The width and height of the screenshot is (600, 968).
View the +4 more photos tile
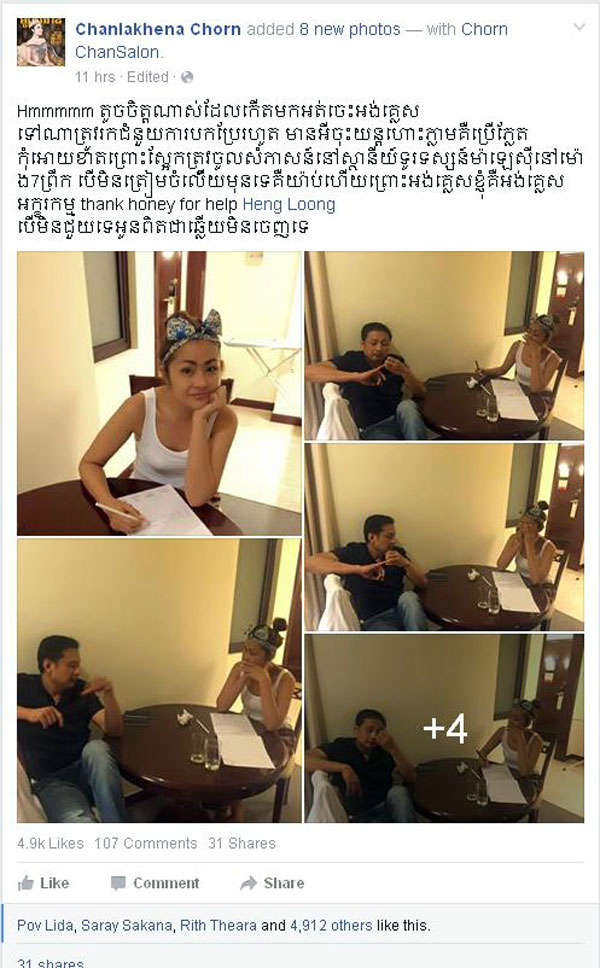pos(444,728)
